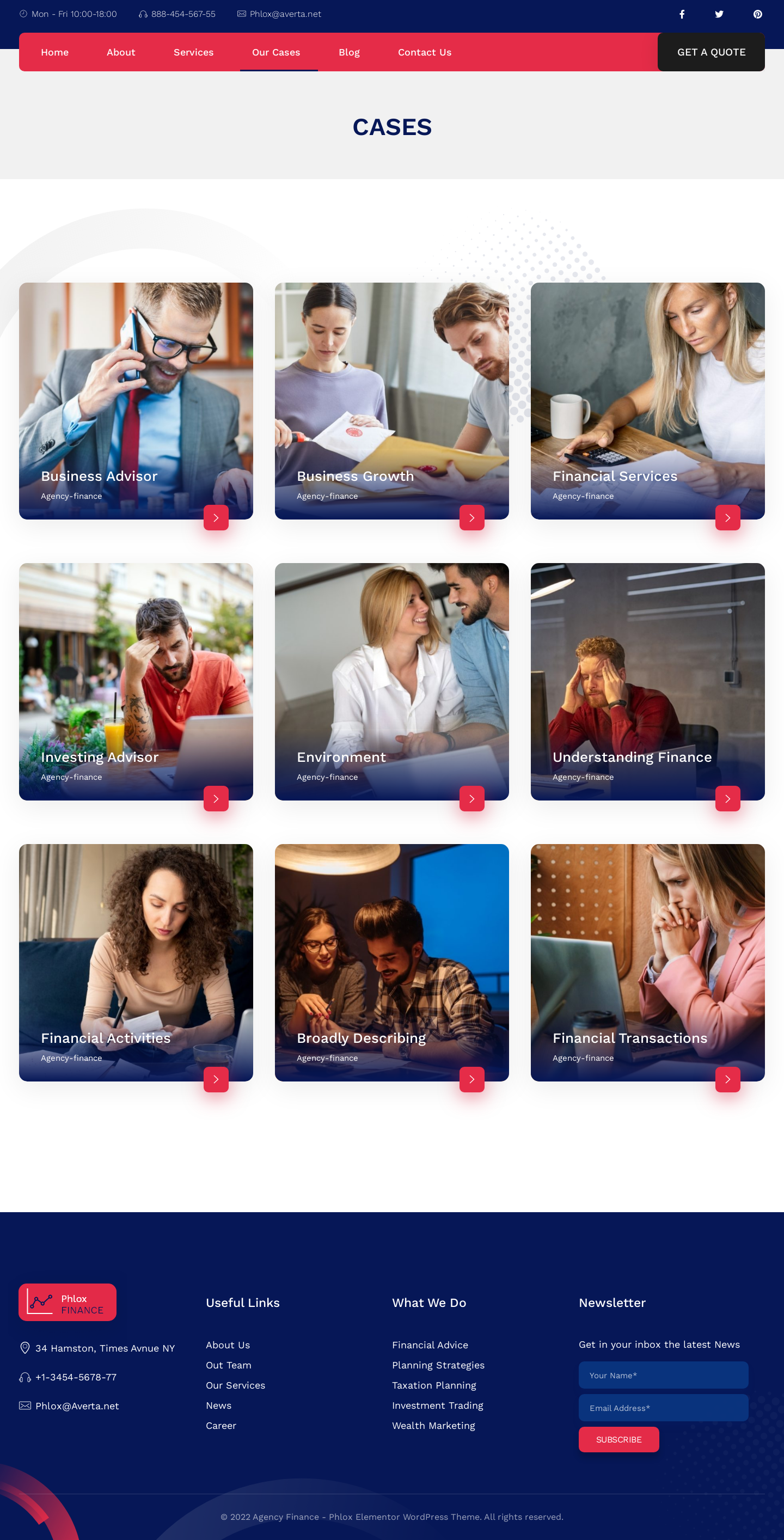Open the Twitter icon in top bar
Screen dimensions: 784x1540
(x=719, y=14)
